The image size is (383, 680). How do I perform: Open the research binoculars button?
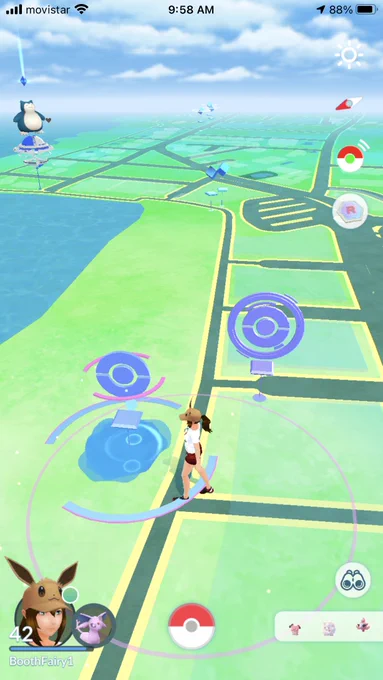[x=353, y=580]
